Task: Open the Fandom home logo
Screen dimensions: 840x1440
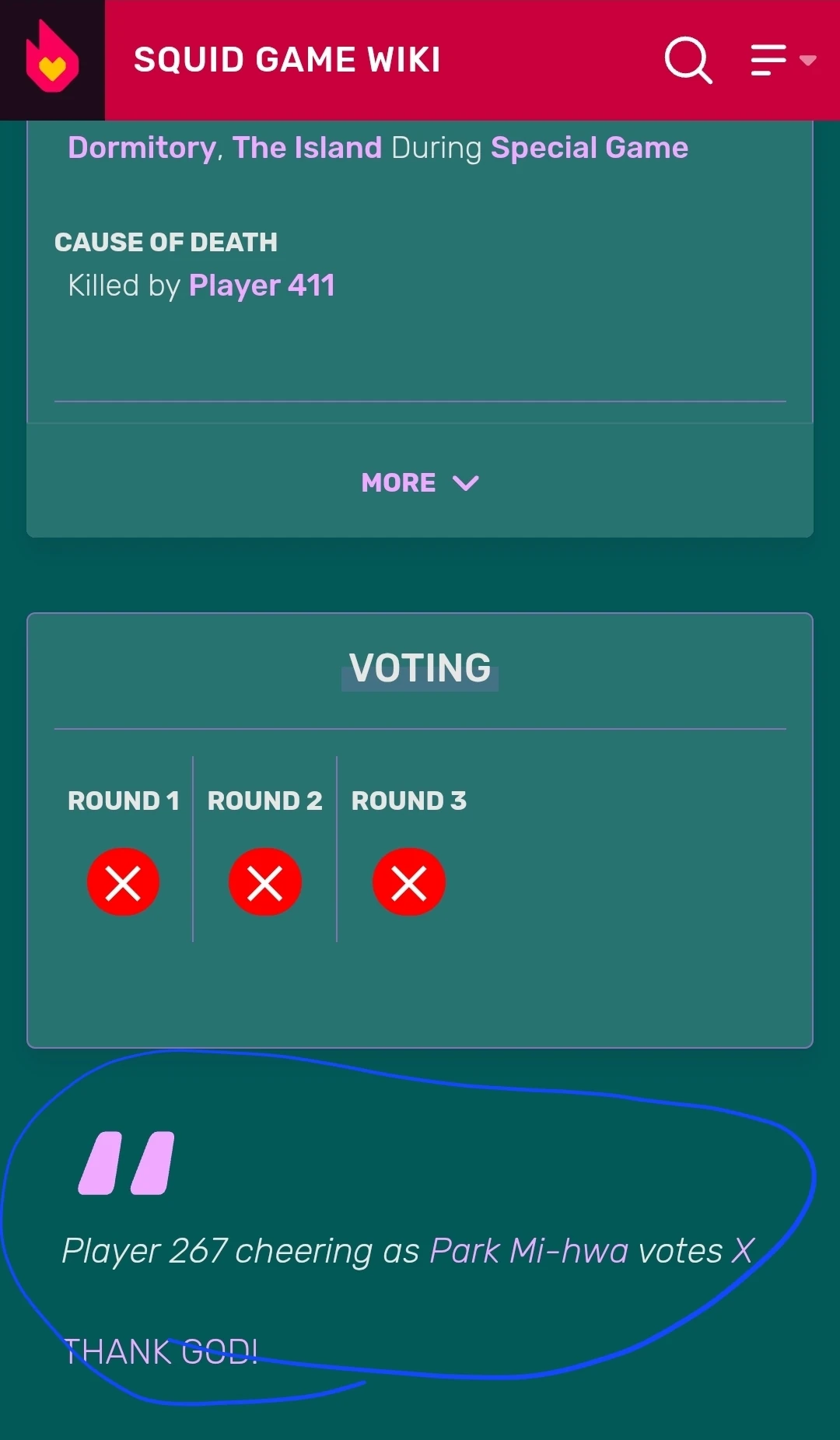Action: (52, 60)
